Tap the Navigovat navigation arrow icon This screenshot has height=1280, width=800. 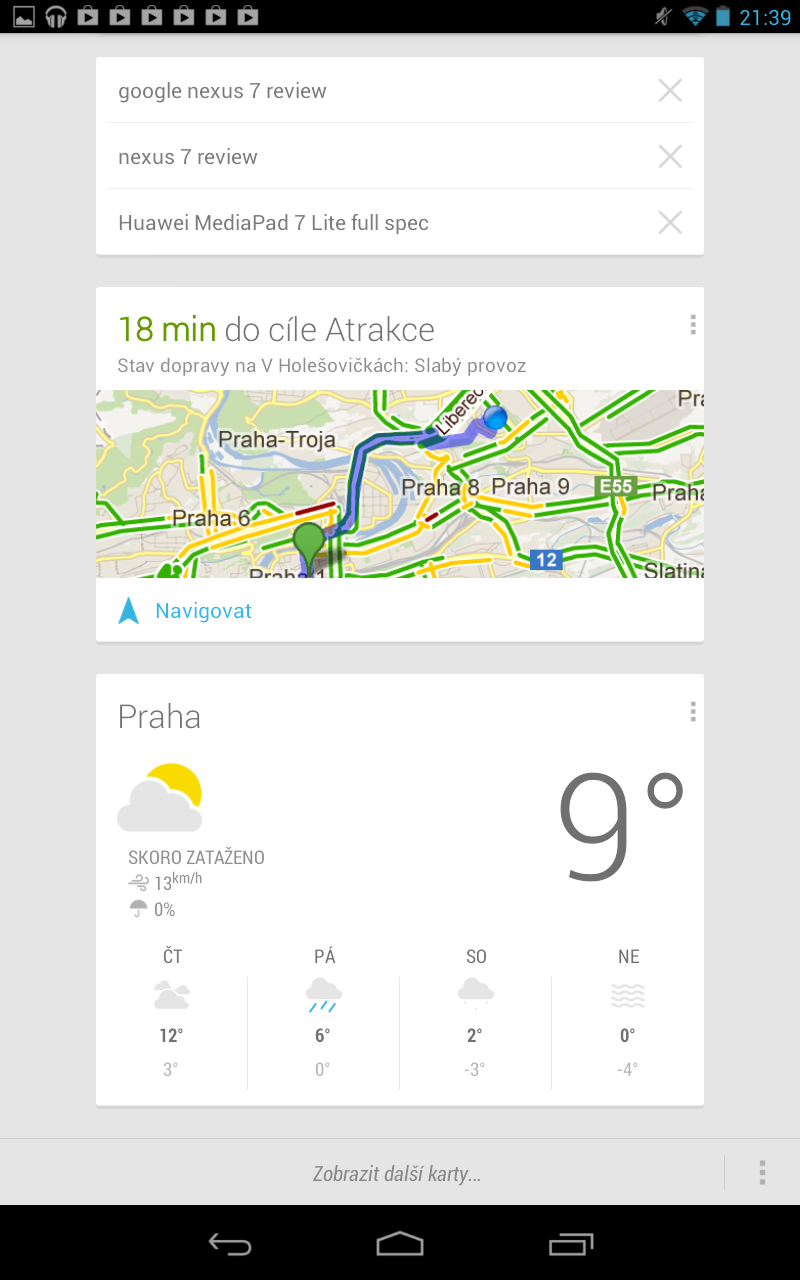pyautogui.click(x=127, y=611)
